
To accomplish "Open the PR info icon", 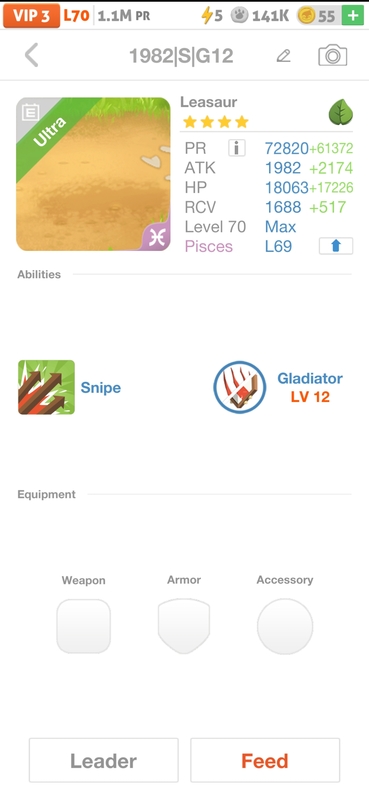I will pyautogui.click(x=236, y=148).
